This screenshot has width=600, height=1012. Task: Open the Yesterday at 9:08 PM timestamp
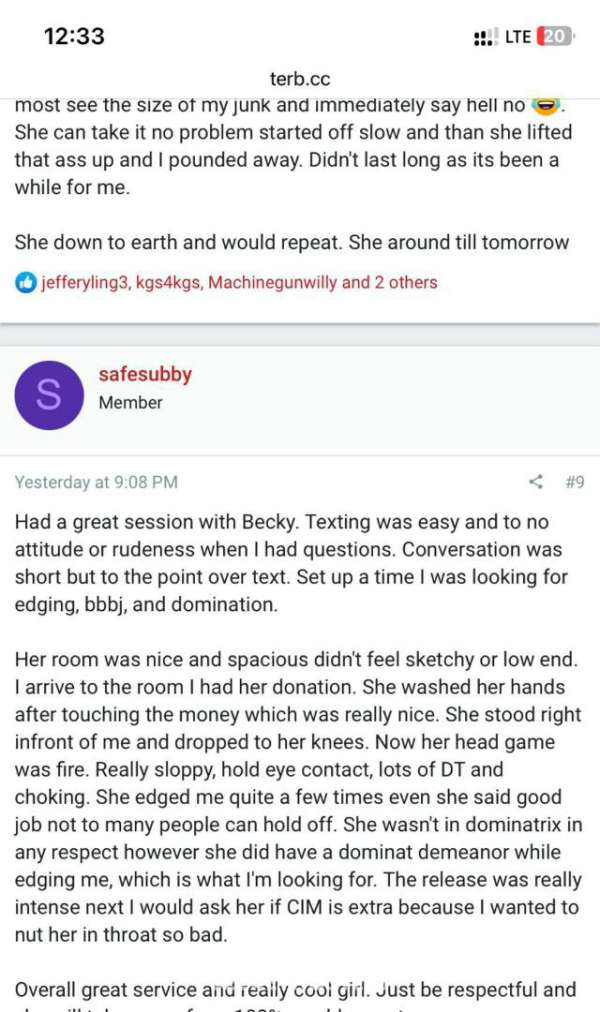point(96,482)
